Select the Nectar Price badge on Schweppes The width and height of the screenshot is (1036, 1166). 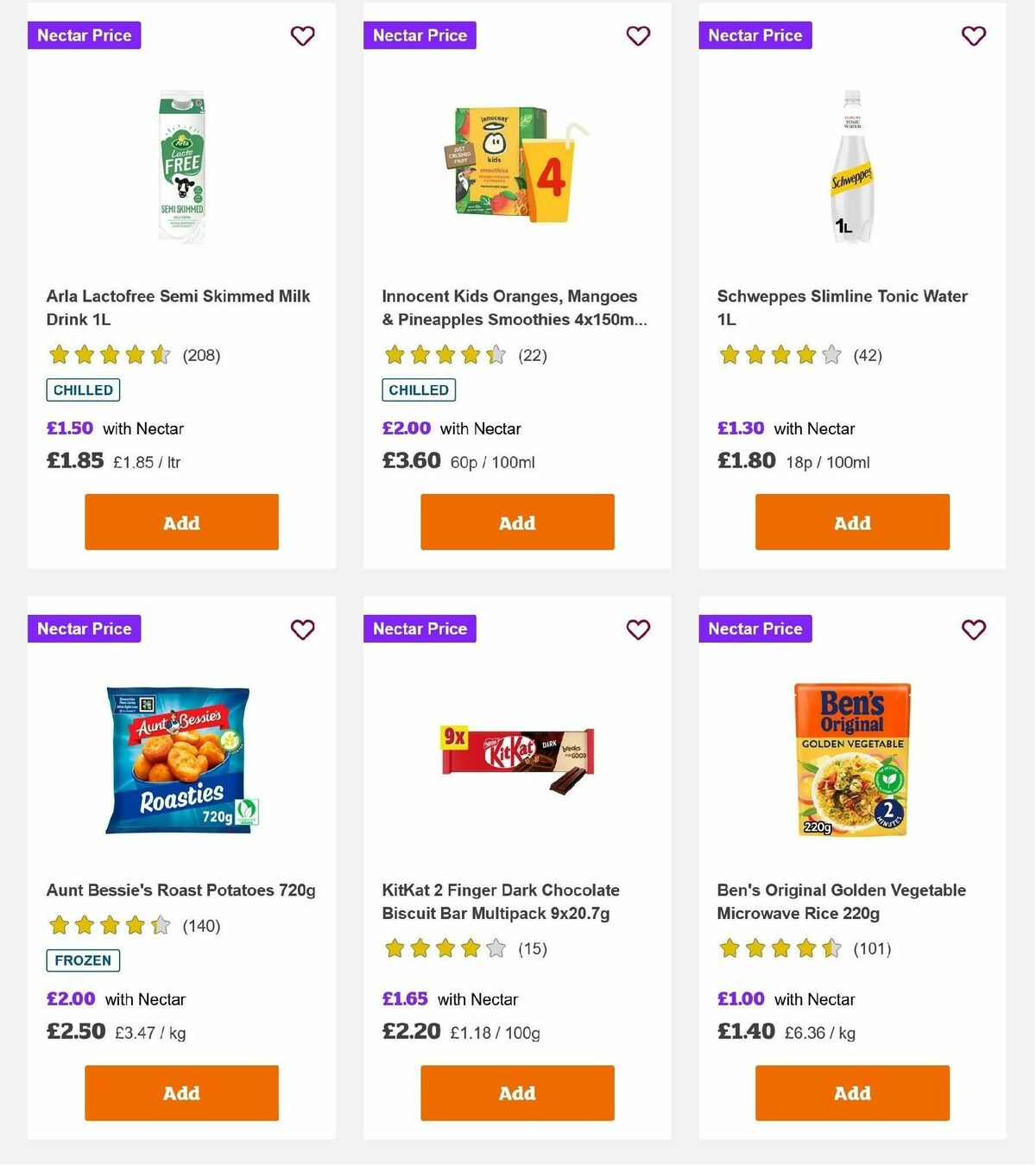[755, 35]
